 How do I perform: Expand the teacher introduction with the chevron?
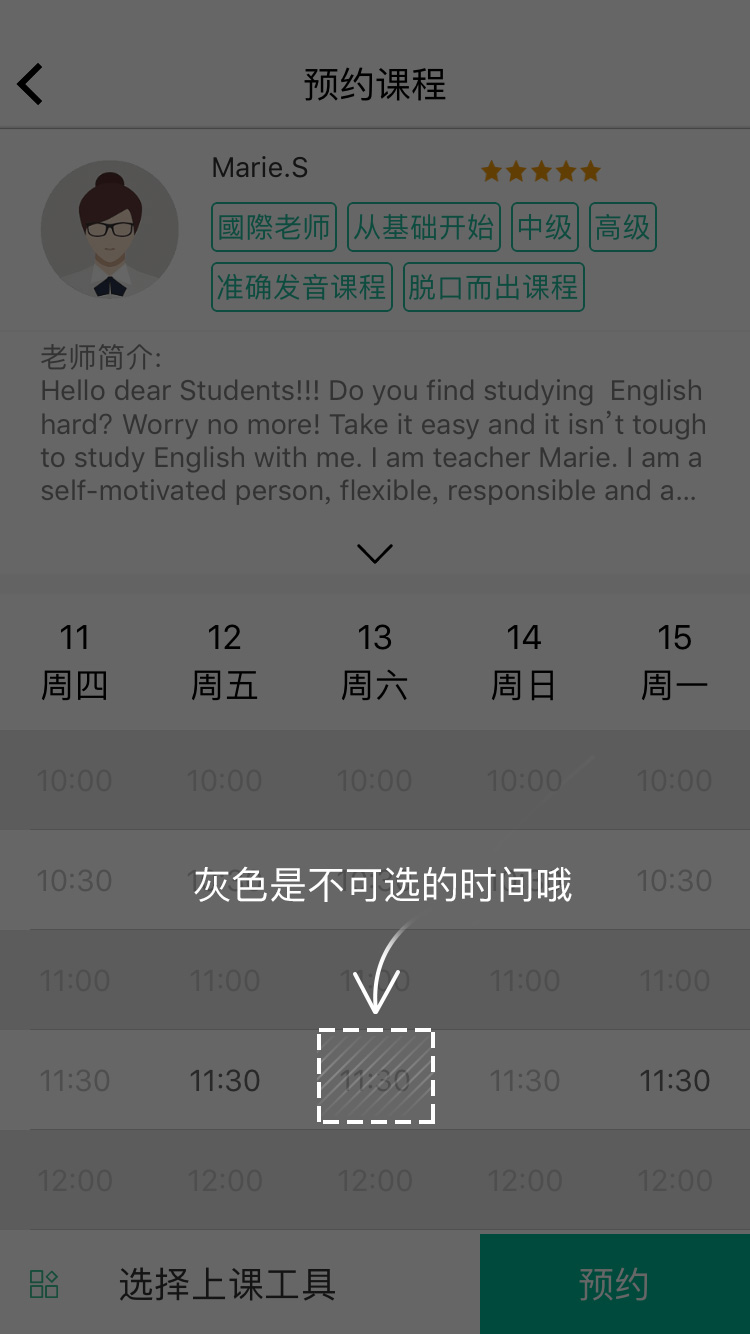(x=375, y=553)
